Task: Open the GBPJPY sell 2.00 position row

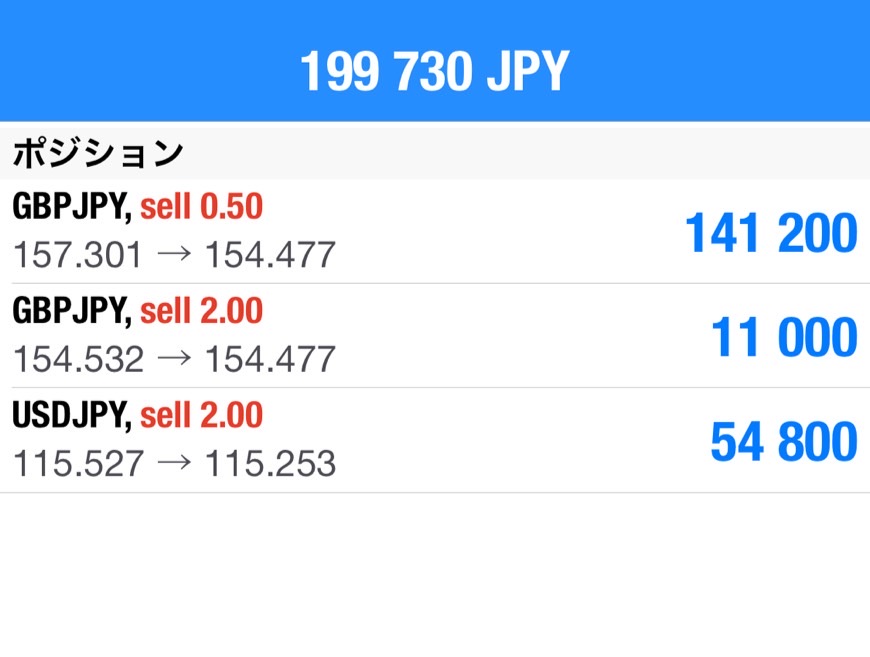Action: click(x=435, y=336)
